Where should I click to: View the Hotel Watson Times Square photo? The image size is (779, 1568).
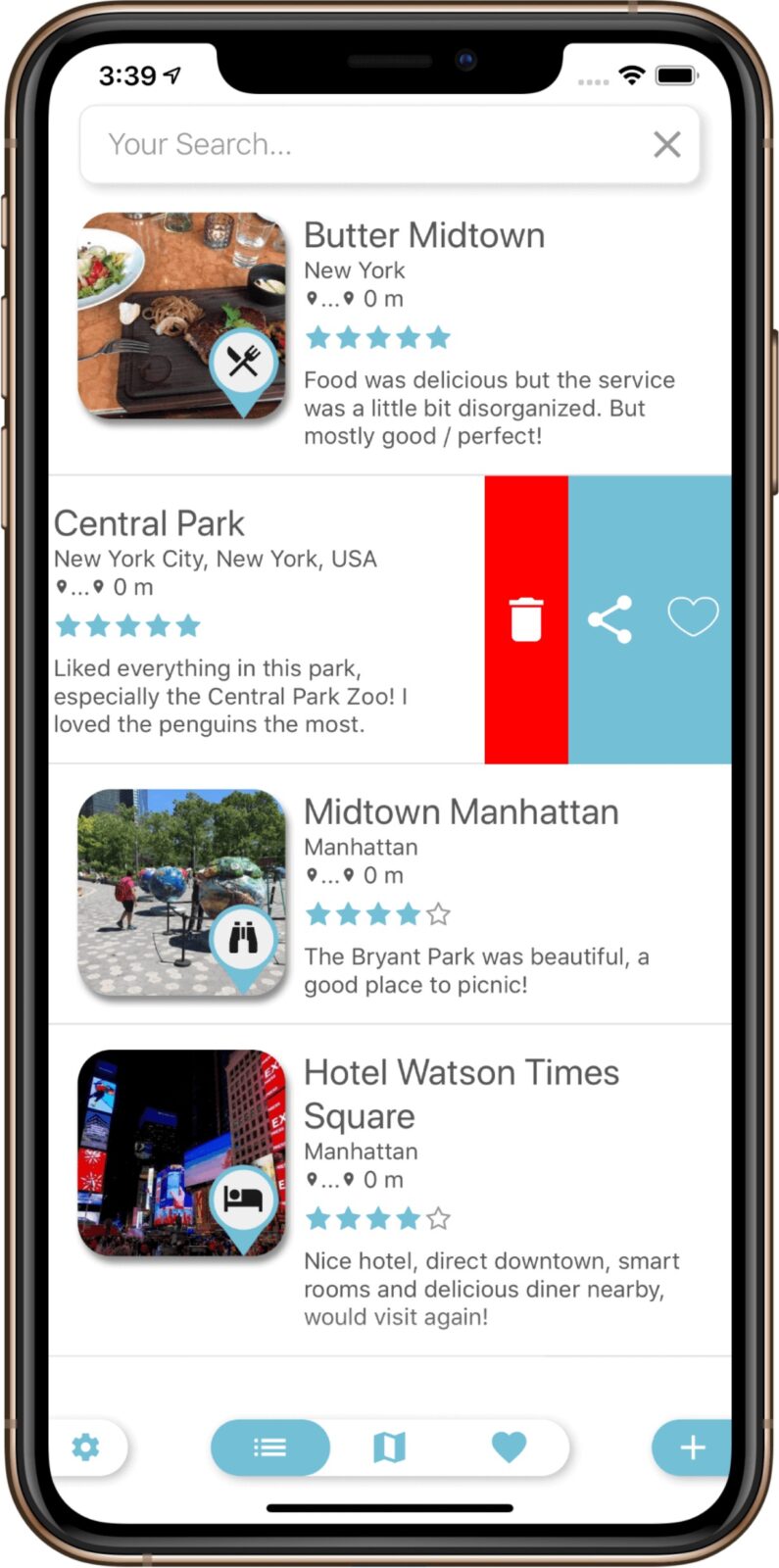coord(182,1152)
